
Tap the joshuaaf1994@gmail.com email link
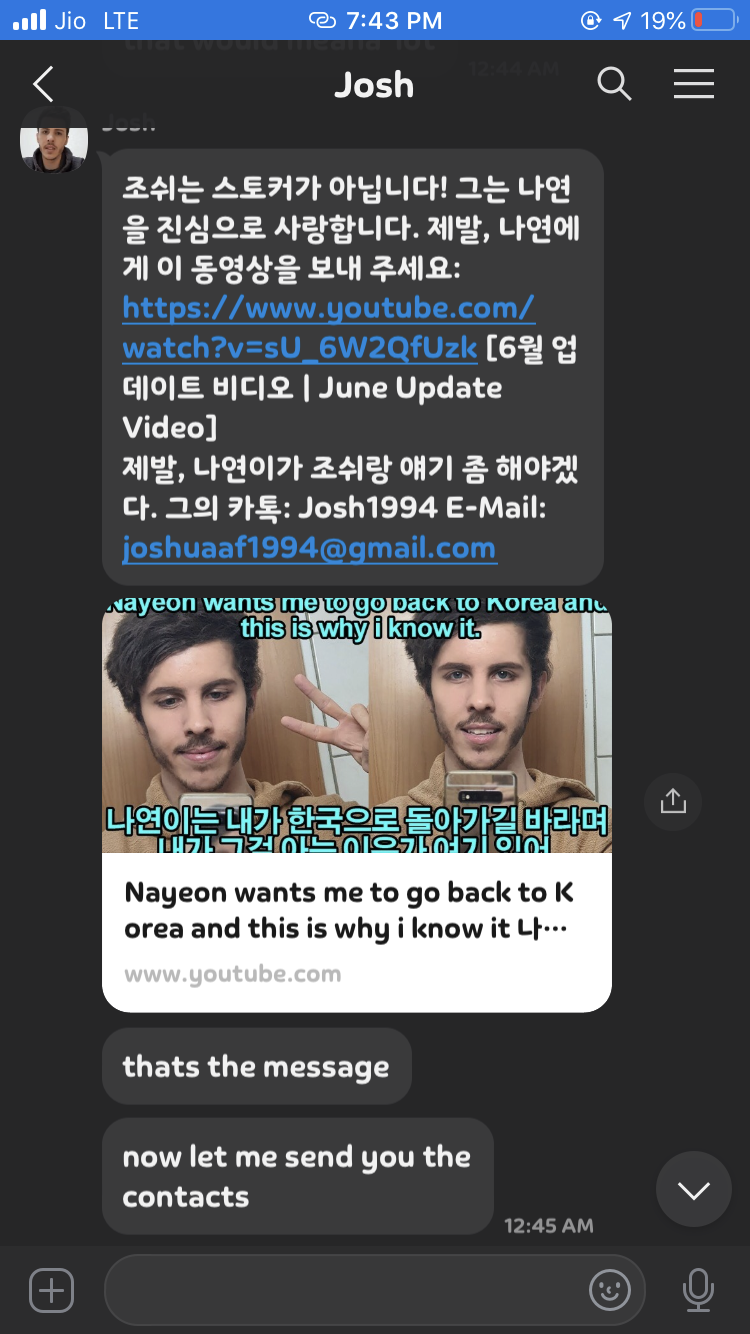point(309,548)
